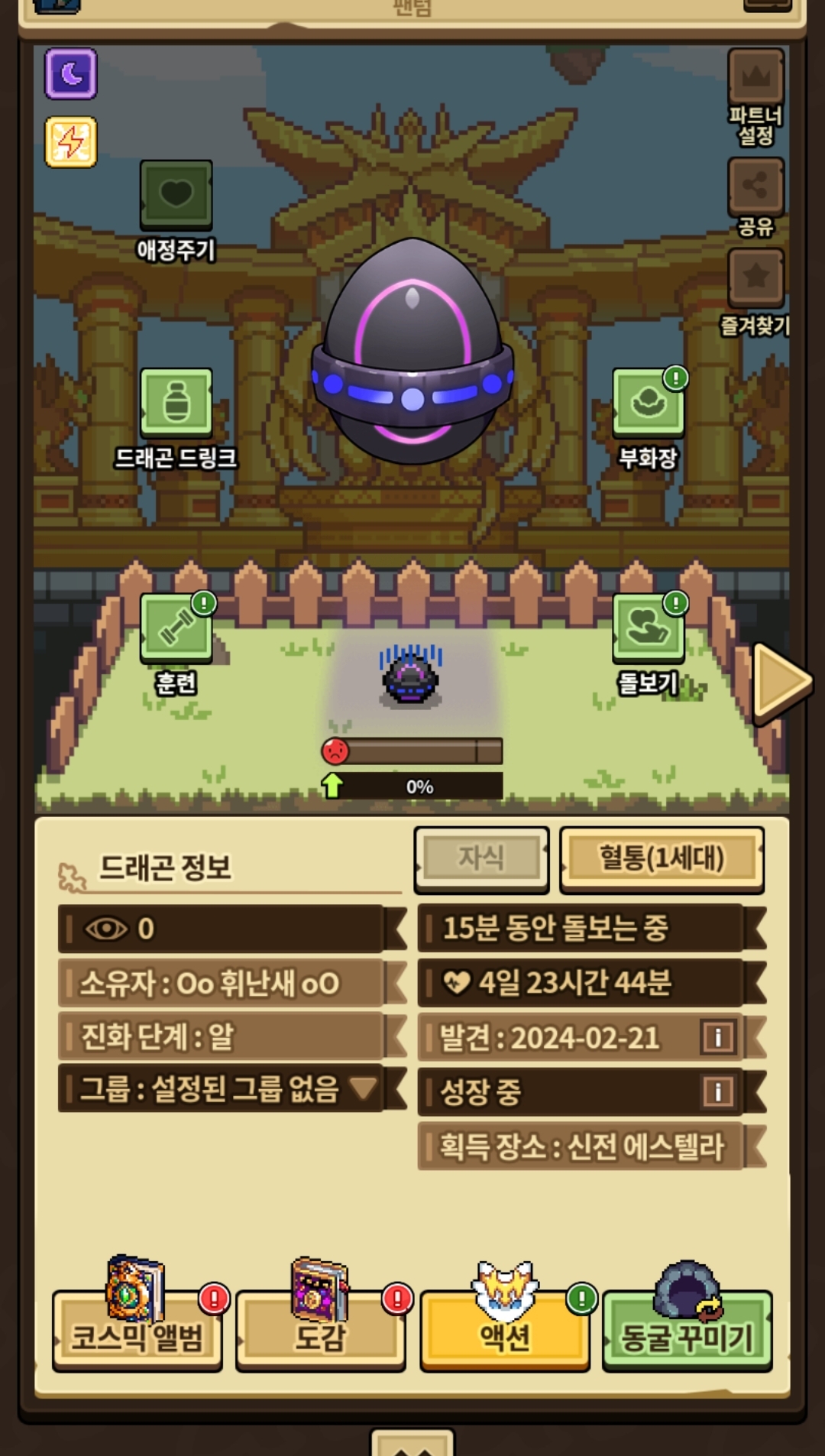Open the 부화장 hatchery

pos(648,403)
